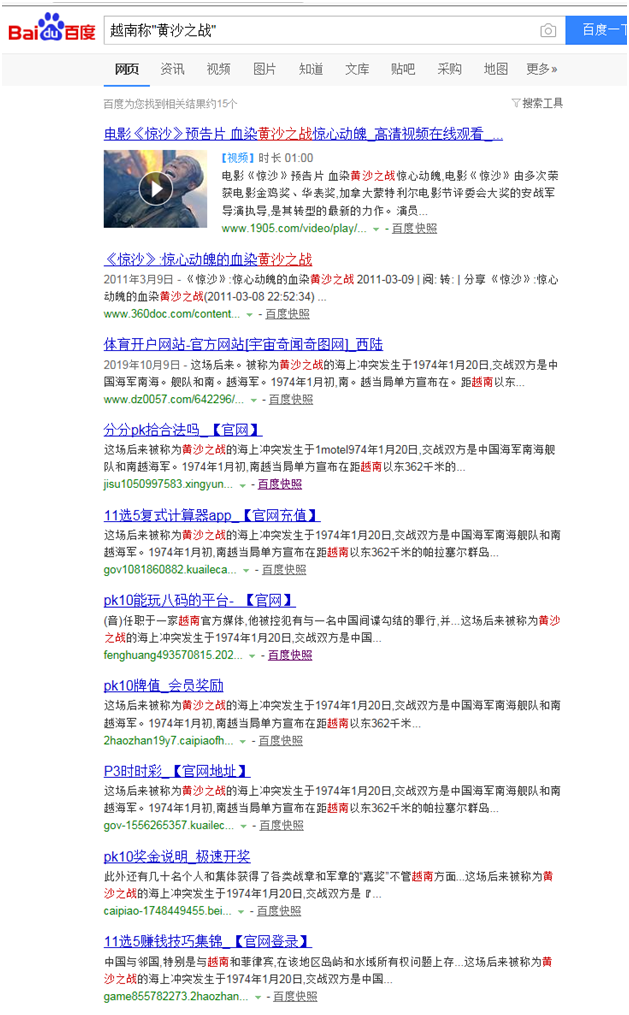629x1015 pixels.
Task: Open 11选5赚钱技巧集锦 result link
Action: pyautogui.click(x=208, y=941)
